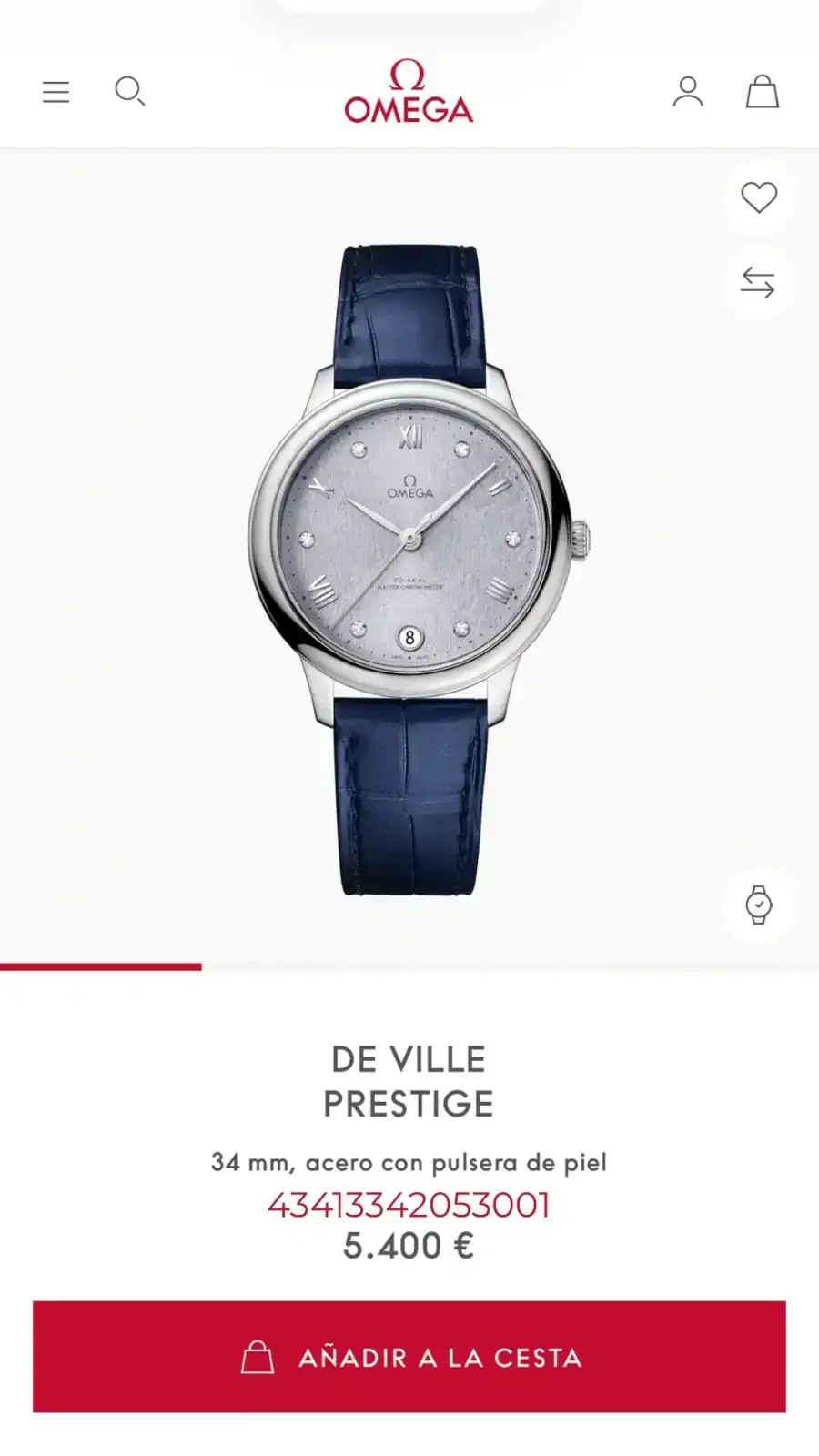Tap Añadir a la cesta button
The image size is (819, 1456).
409,1357
